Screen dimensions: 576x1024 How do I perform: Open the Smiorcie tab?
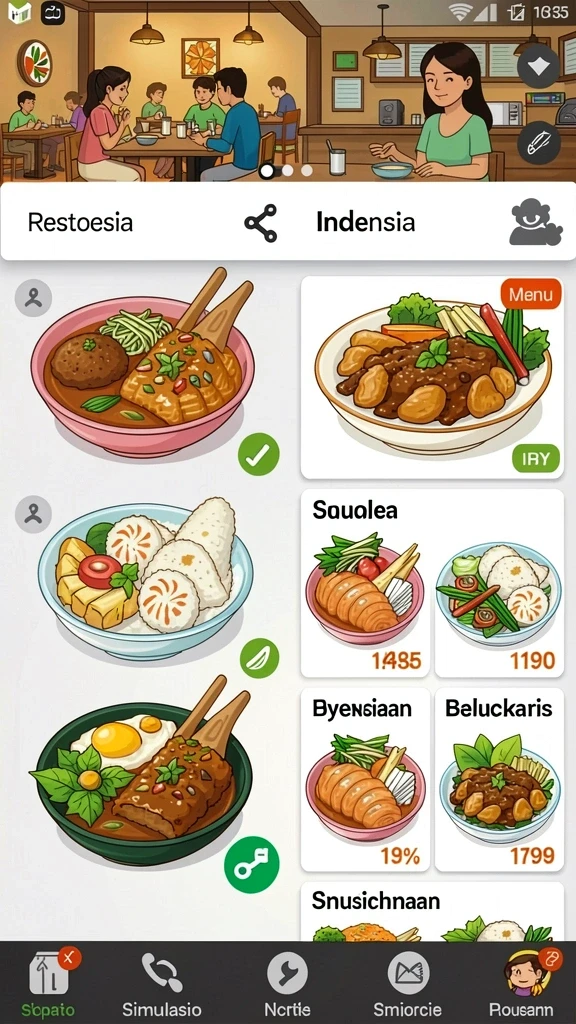coord(408,984)
